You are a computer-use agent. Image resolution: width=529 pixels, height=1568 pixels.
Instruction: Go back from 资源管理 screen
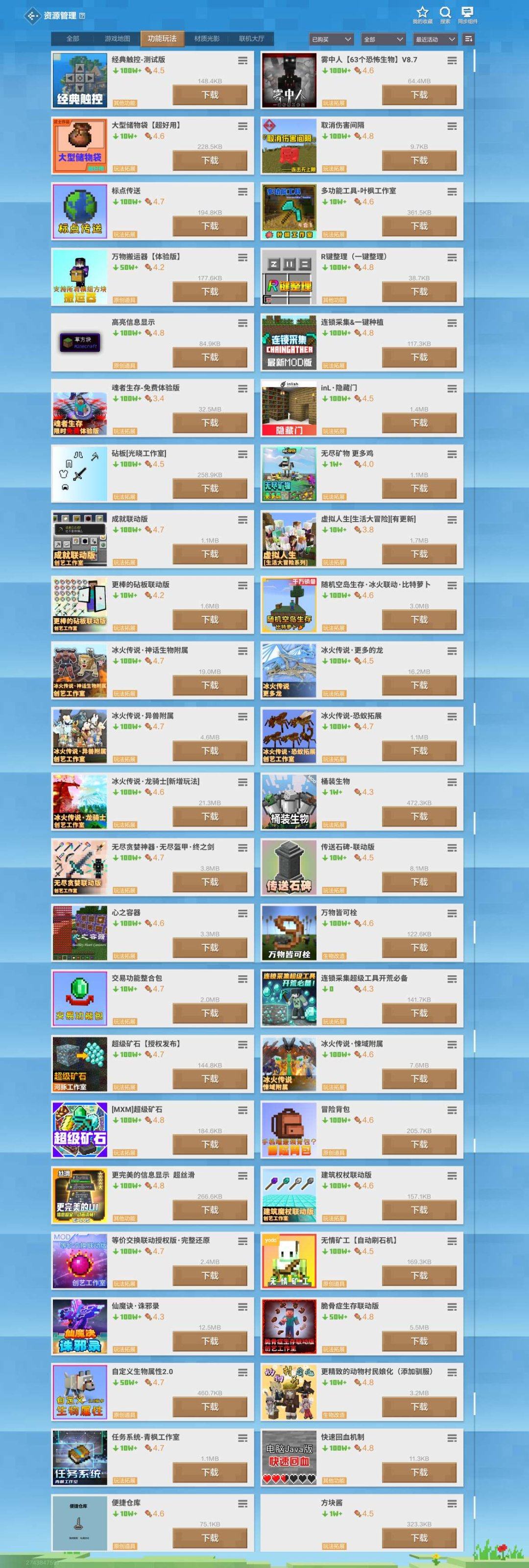click(32, 15)
